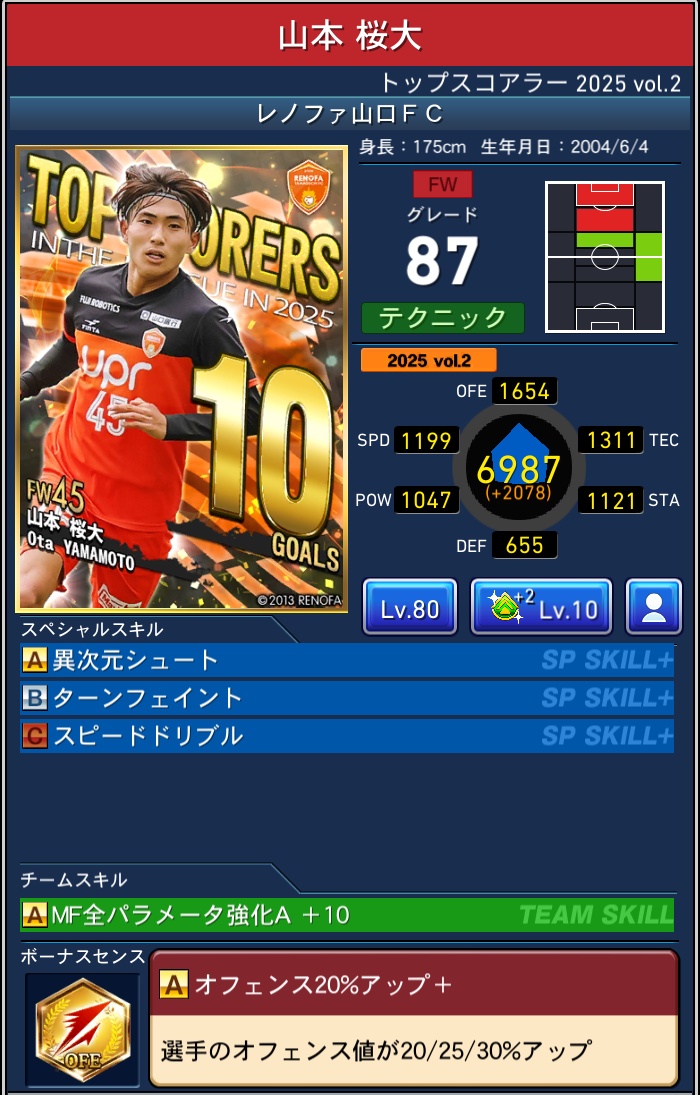View スピードドリブル special skill details
700x1095 pixels.
[347, 736]
